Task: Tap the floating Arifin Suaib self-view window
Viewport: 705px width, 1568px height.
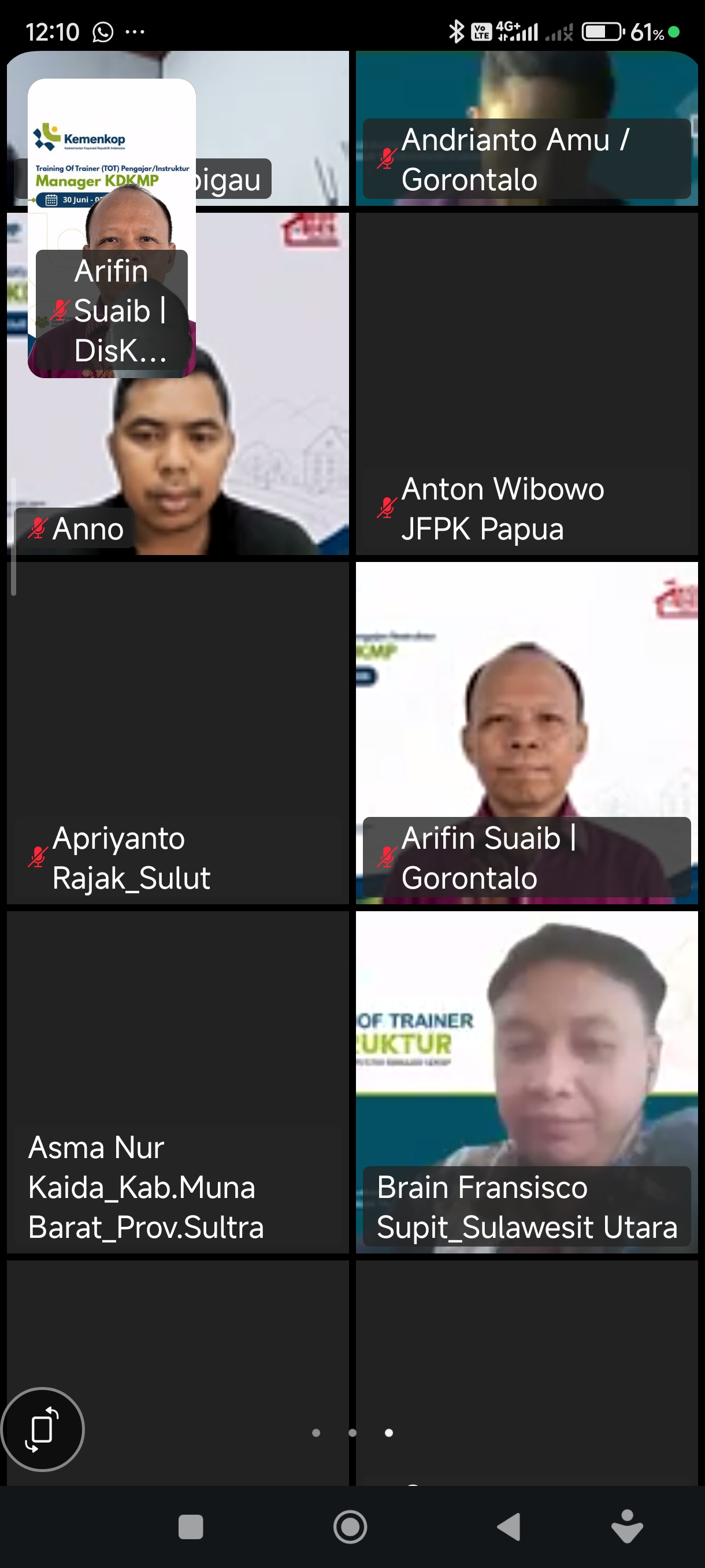Action: point(112,228)
